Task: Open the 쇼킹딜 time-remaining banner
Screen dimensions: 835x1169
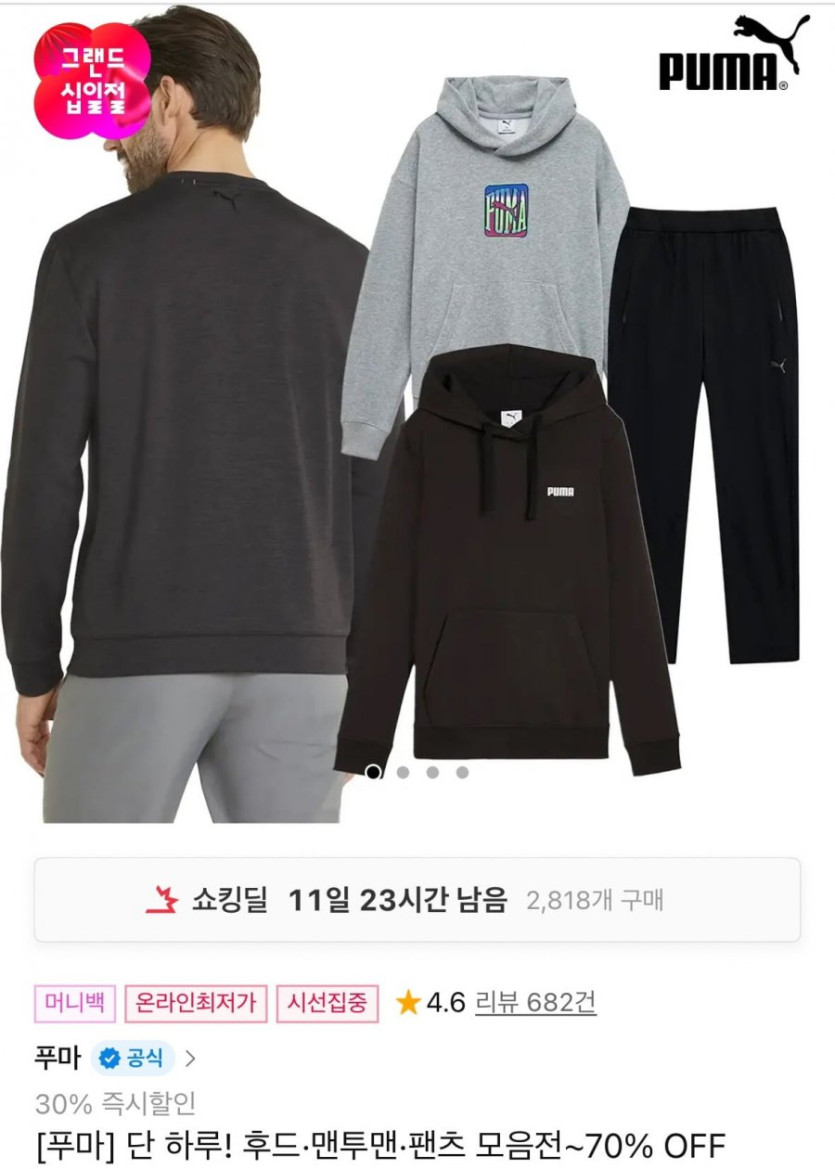Action: (x=417, y=899)
